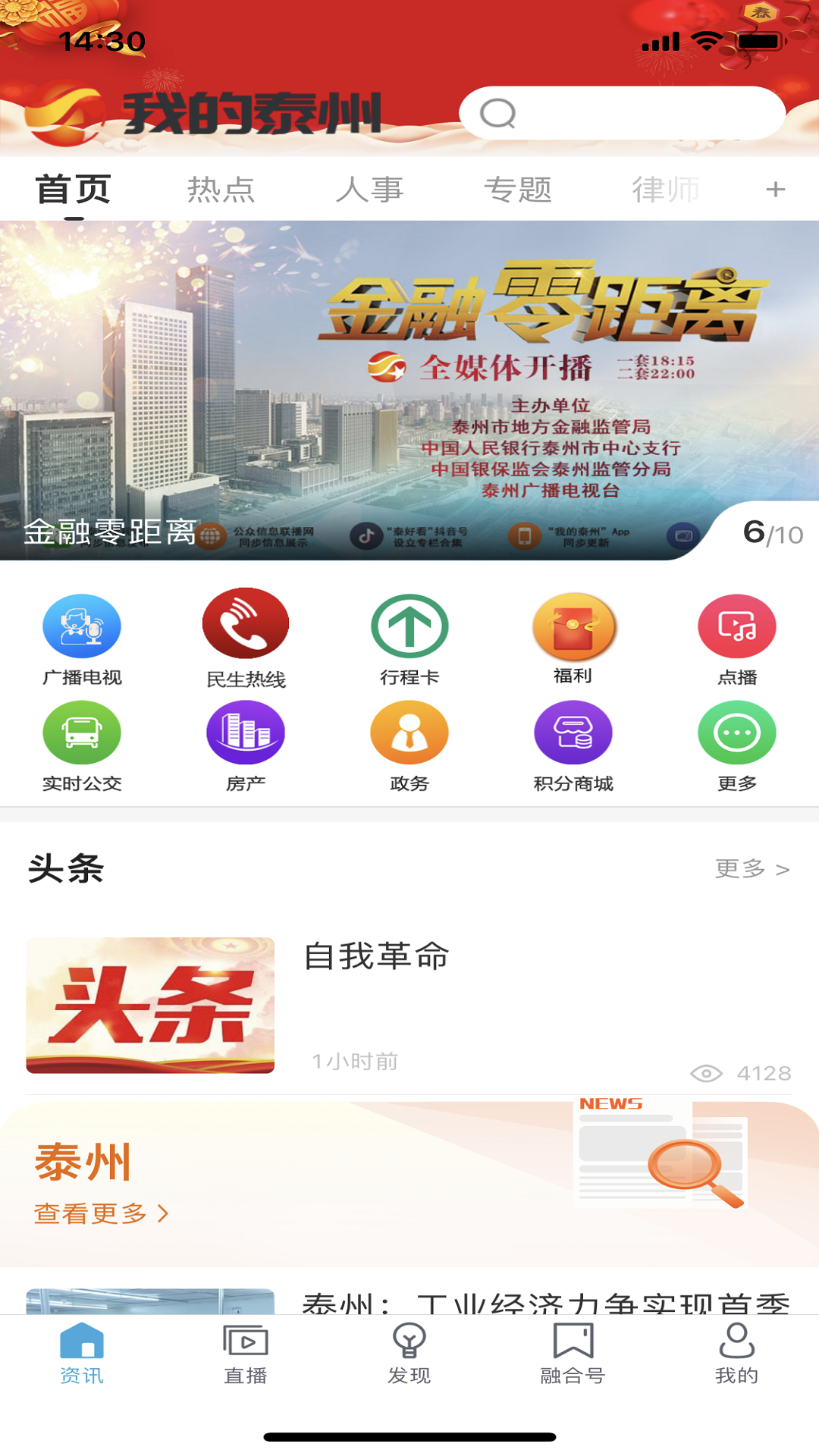Open 广播电视 service
819x1456 pixels.
coord(82,639)
